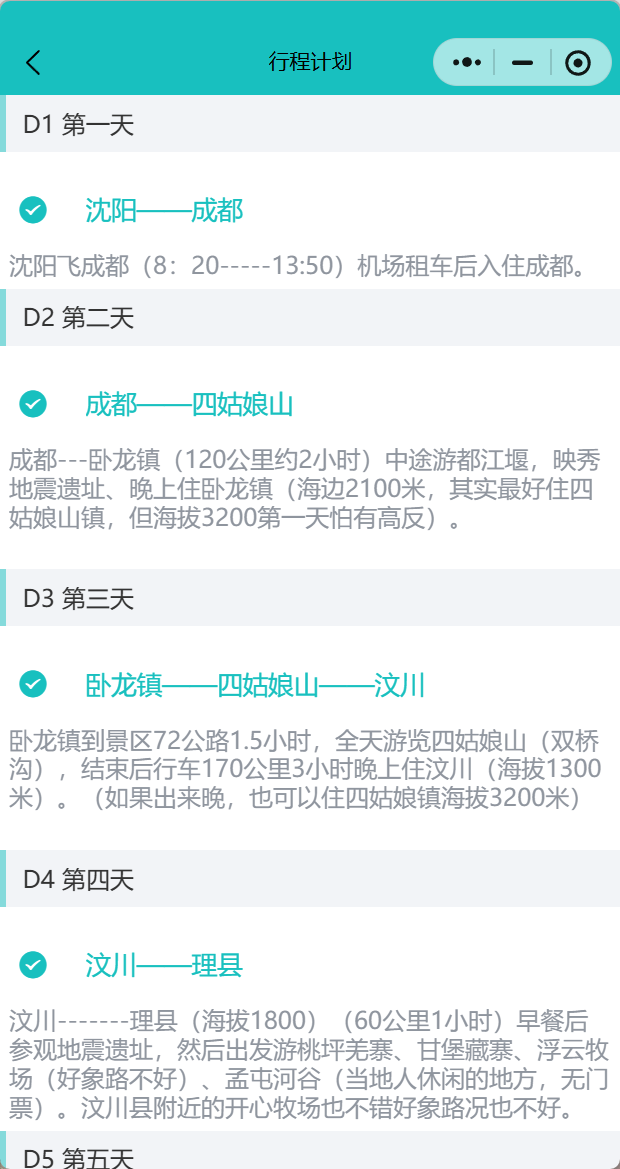Open the mini program's three-dot menu
This screenshot has width=620, height=1169.
coord(467,63)
